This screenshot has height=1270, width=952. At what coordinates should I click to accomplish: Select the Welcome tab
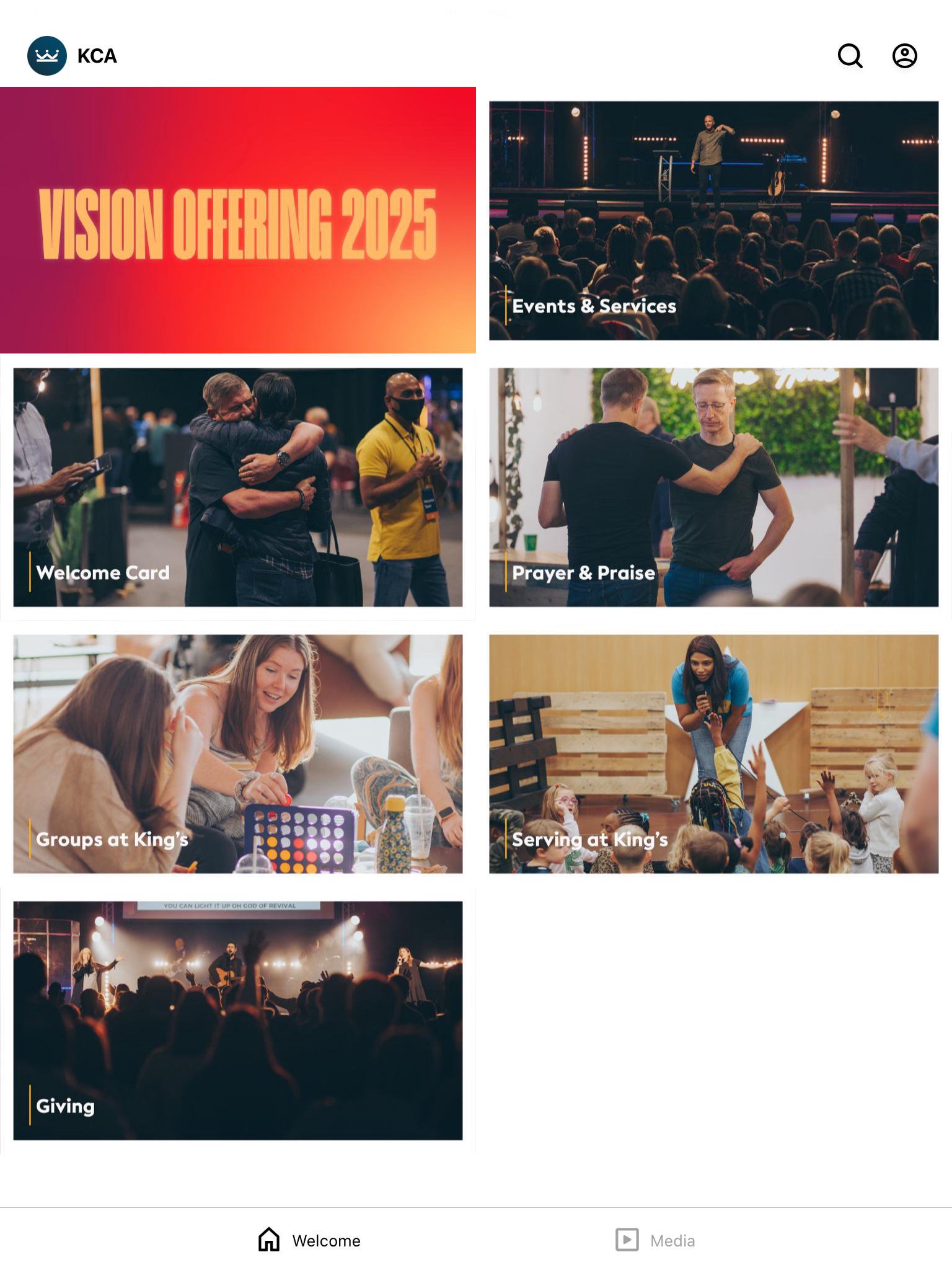click(x=309, y=1240)
